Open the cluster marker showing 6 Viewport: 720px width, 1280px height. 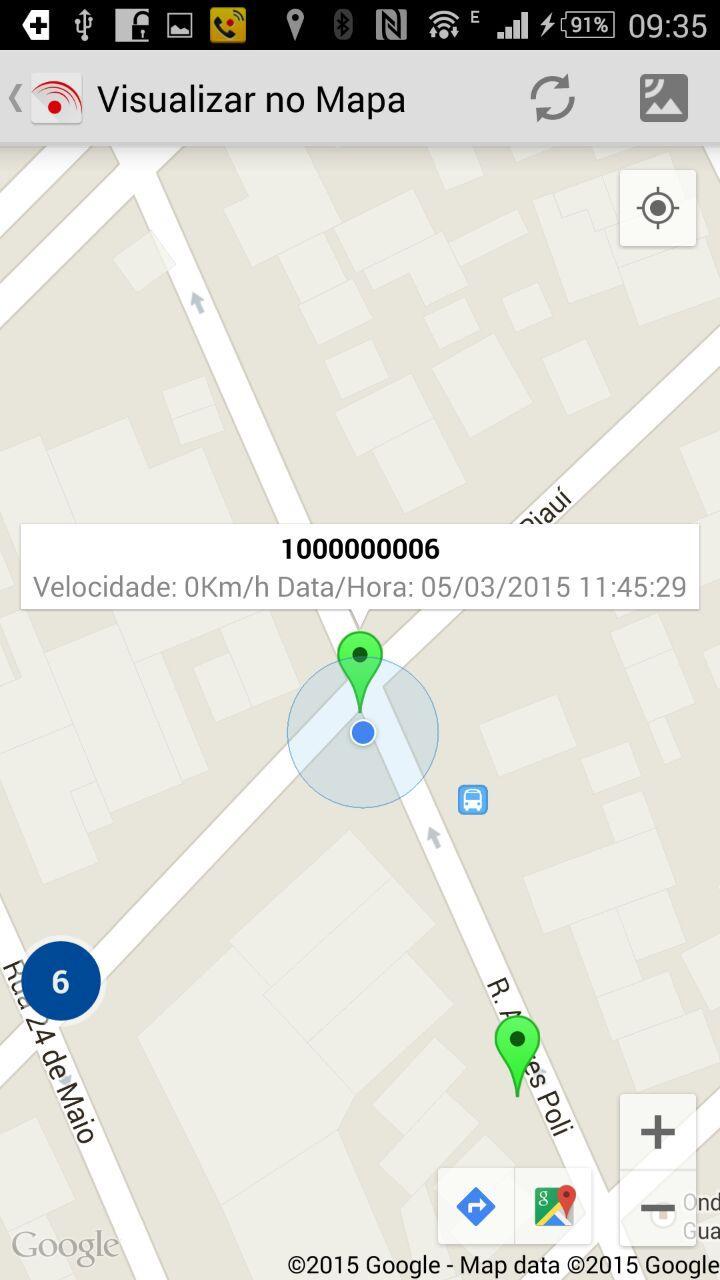[x=61, y=981]
